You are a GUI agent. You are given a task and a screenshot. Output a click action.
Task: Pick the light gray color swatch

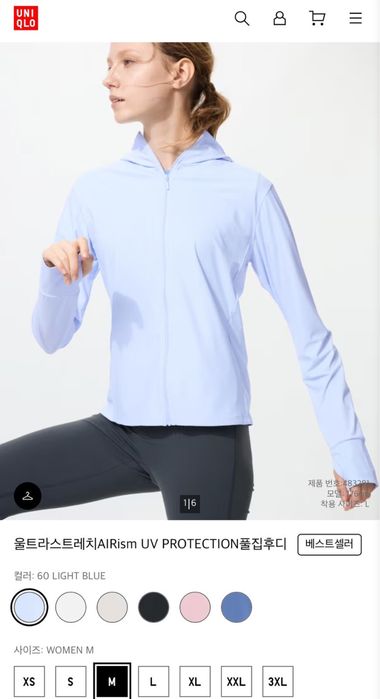(x=112, y=607)
